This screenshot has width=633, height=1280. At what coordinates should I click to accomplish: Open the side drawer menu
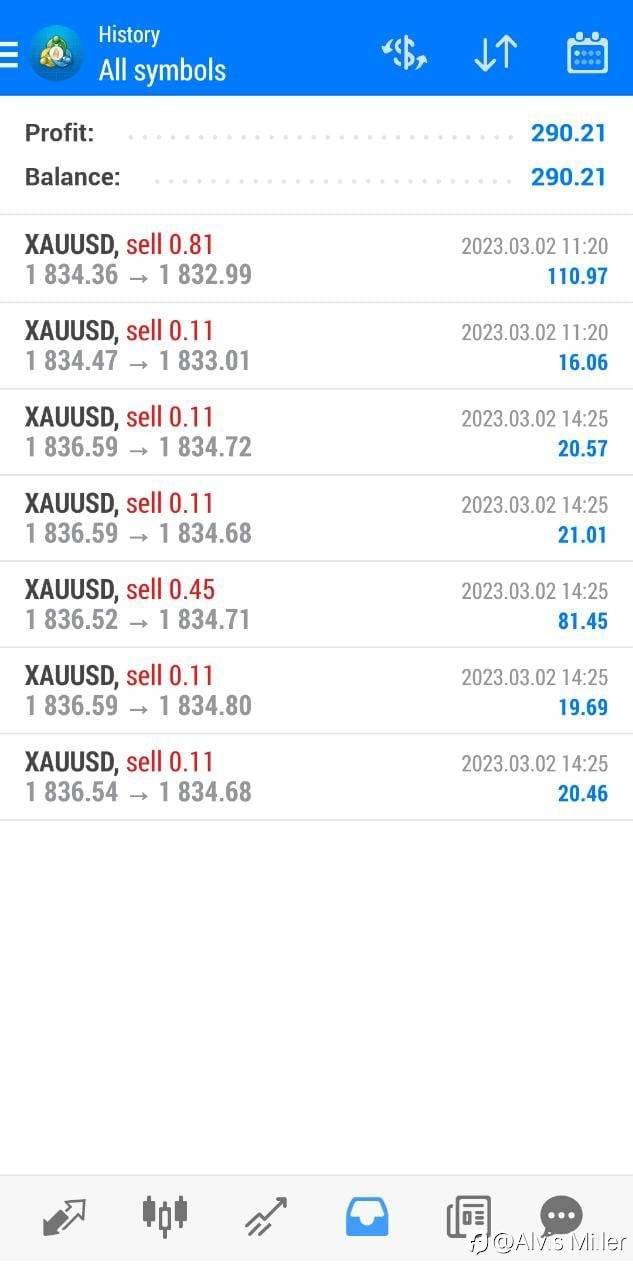point(10,53)
